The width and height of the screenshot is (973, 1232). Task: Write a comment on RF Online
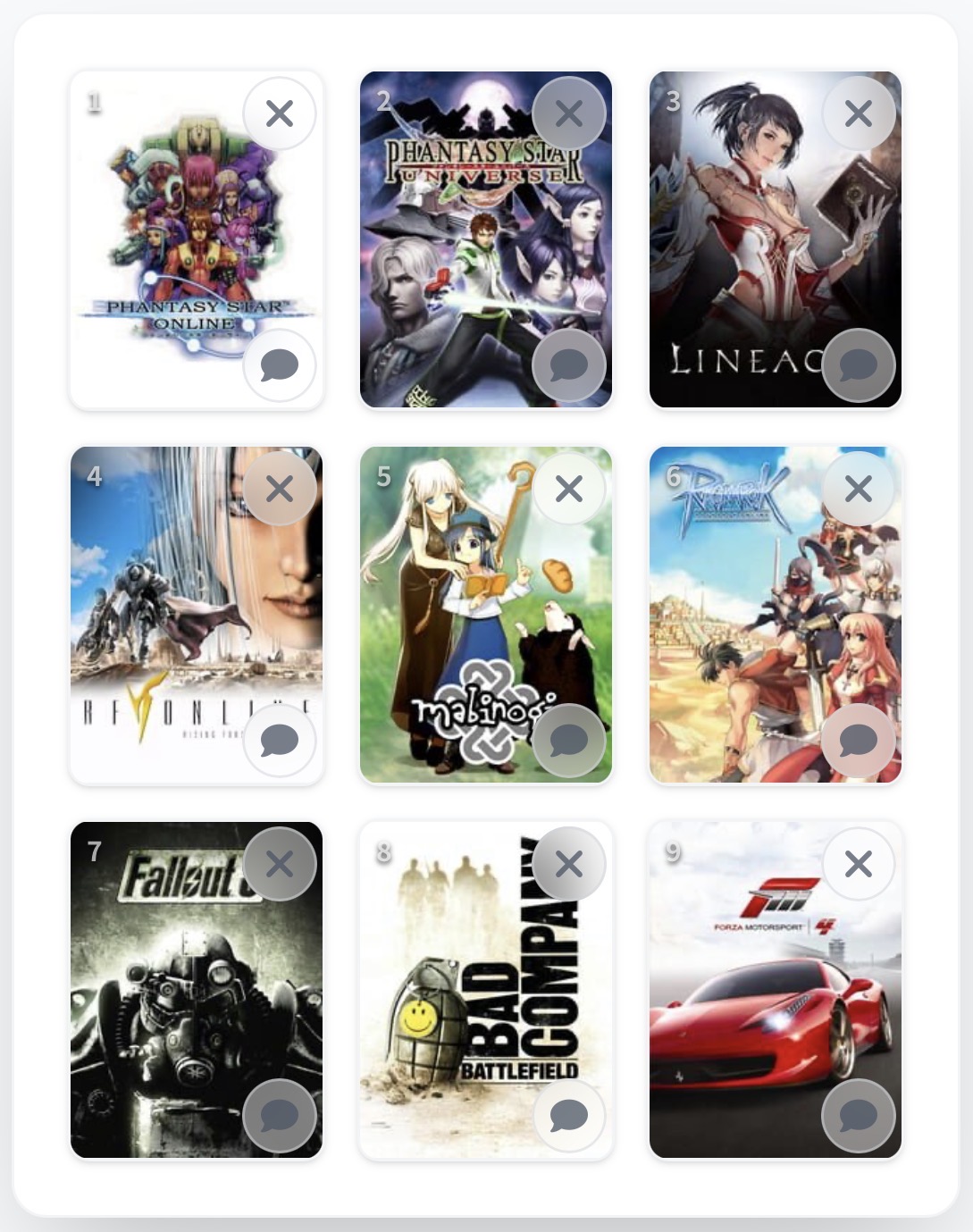tap(280, 741)
